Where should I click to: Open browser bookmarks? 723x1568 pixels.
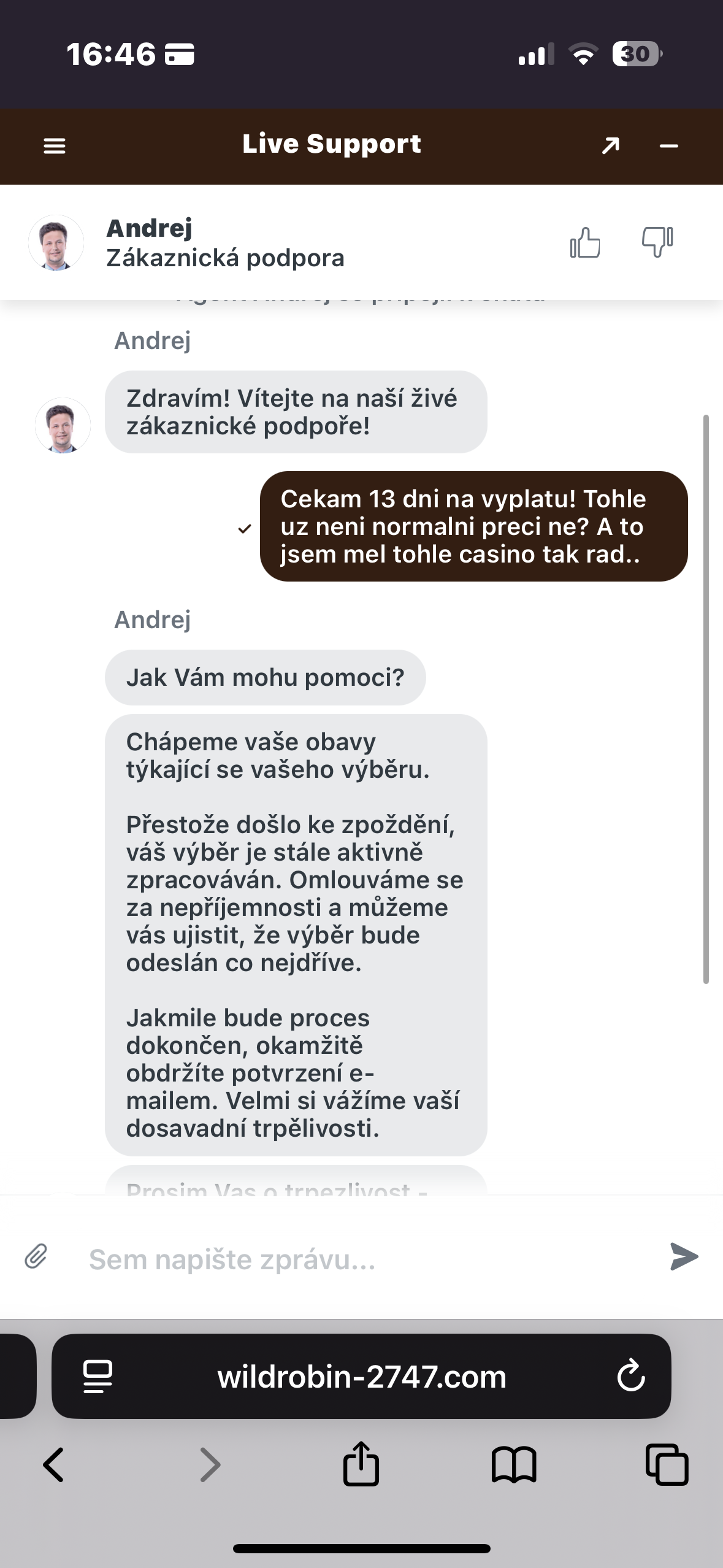point(514,1465)
